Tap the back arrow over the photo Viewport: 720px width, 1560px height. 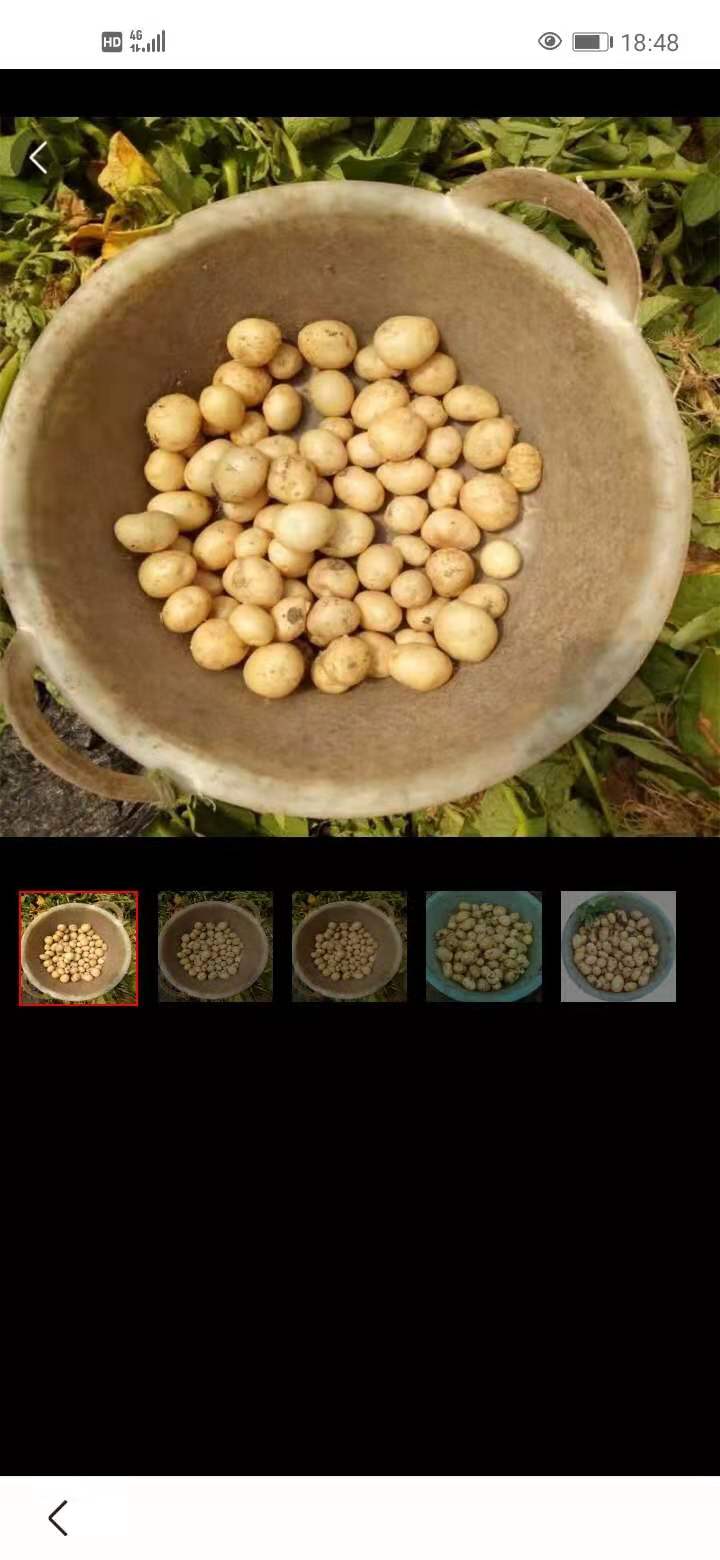[x=38, y=158]
